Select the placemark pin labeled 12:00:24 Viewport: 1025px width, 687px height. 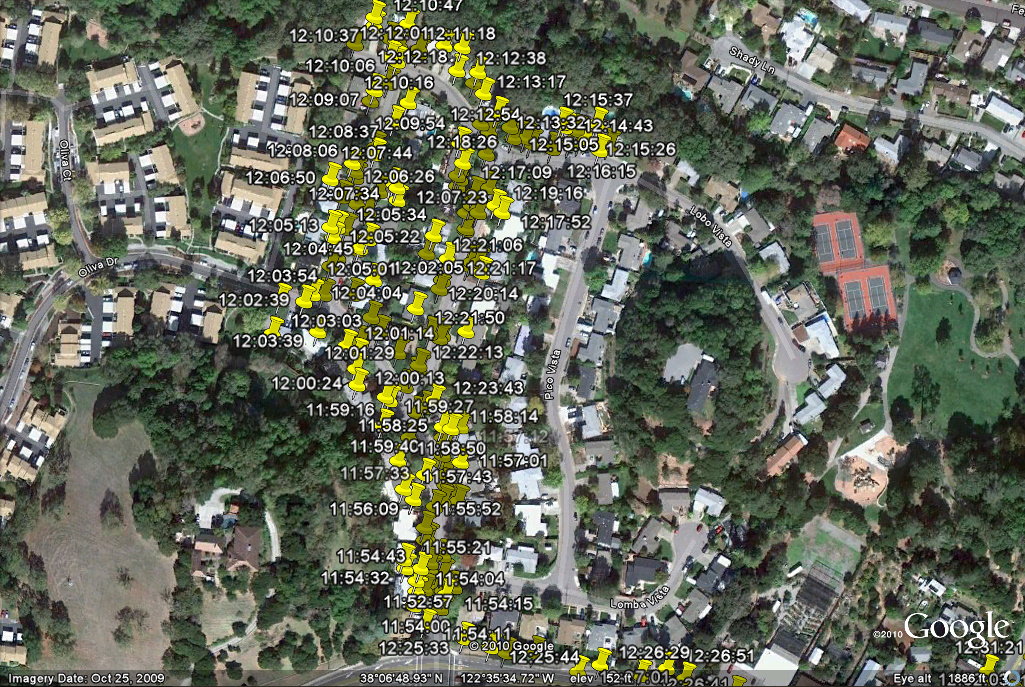pyautogui.click(x=357, y=377)
